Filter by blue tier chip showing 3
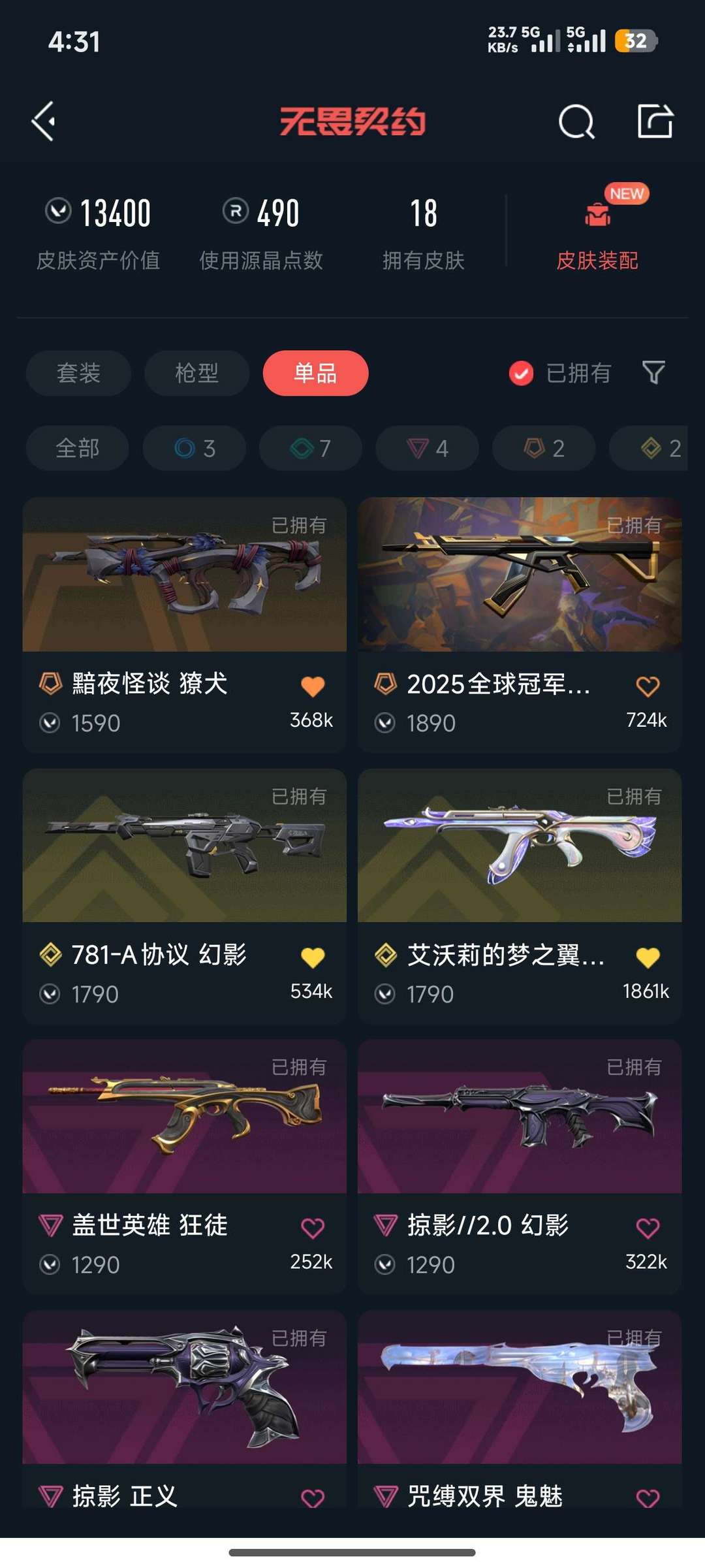The width and height of the screenshot is (705, 1568). (x=195, y=449)
